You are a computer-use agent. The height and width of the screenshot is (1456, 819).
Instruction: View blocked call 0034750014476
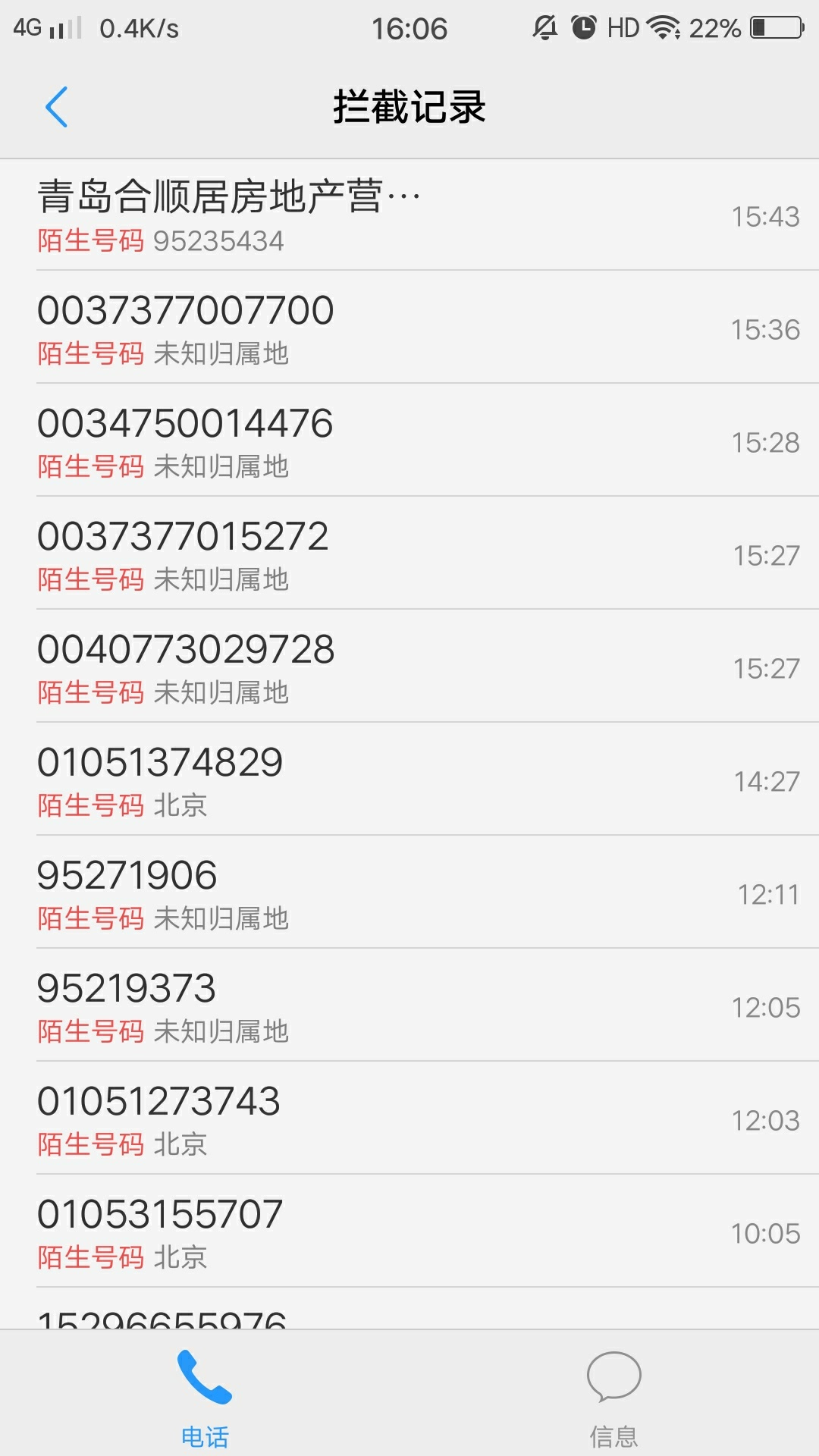[409, 441]
